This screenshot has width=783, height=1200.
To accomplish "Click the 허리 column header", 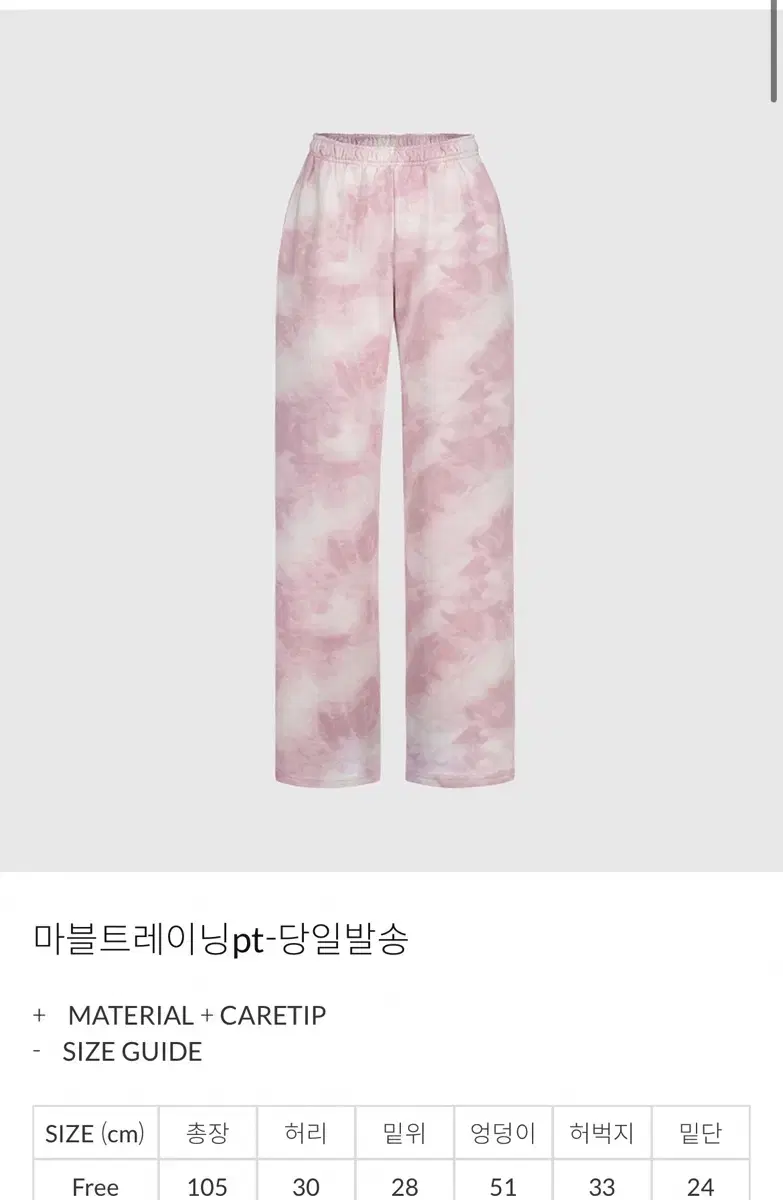I will coord(307,1133).
